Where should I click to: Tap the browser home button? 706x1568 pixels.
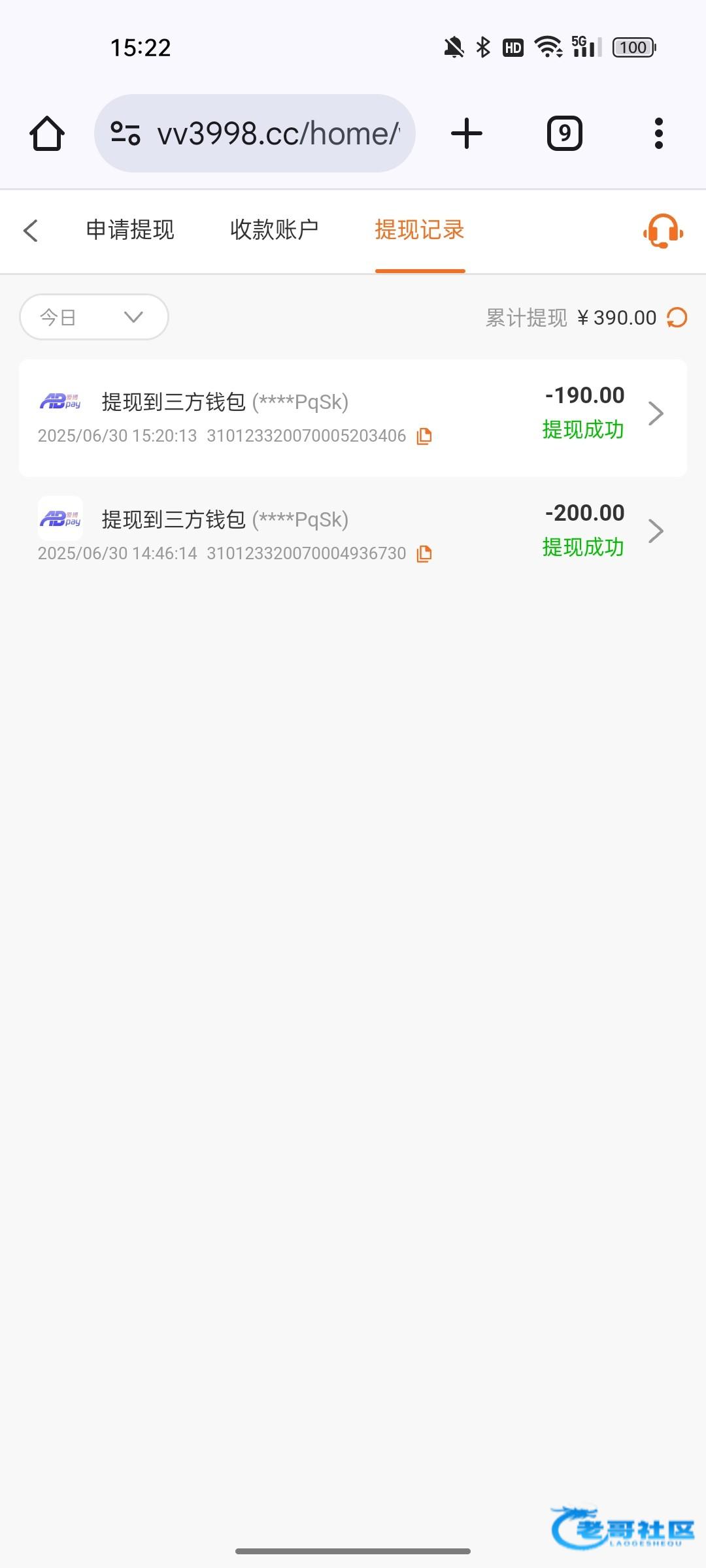click(x=47, y=134)
